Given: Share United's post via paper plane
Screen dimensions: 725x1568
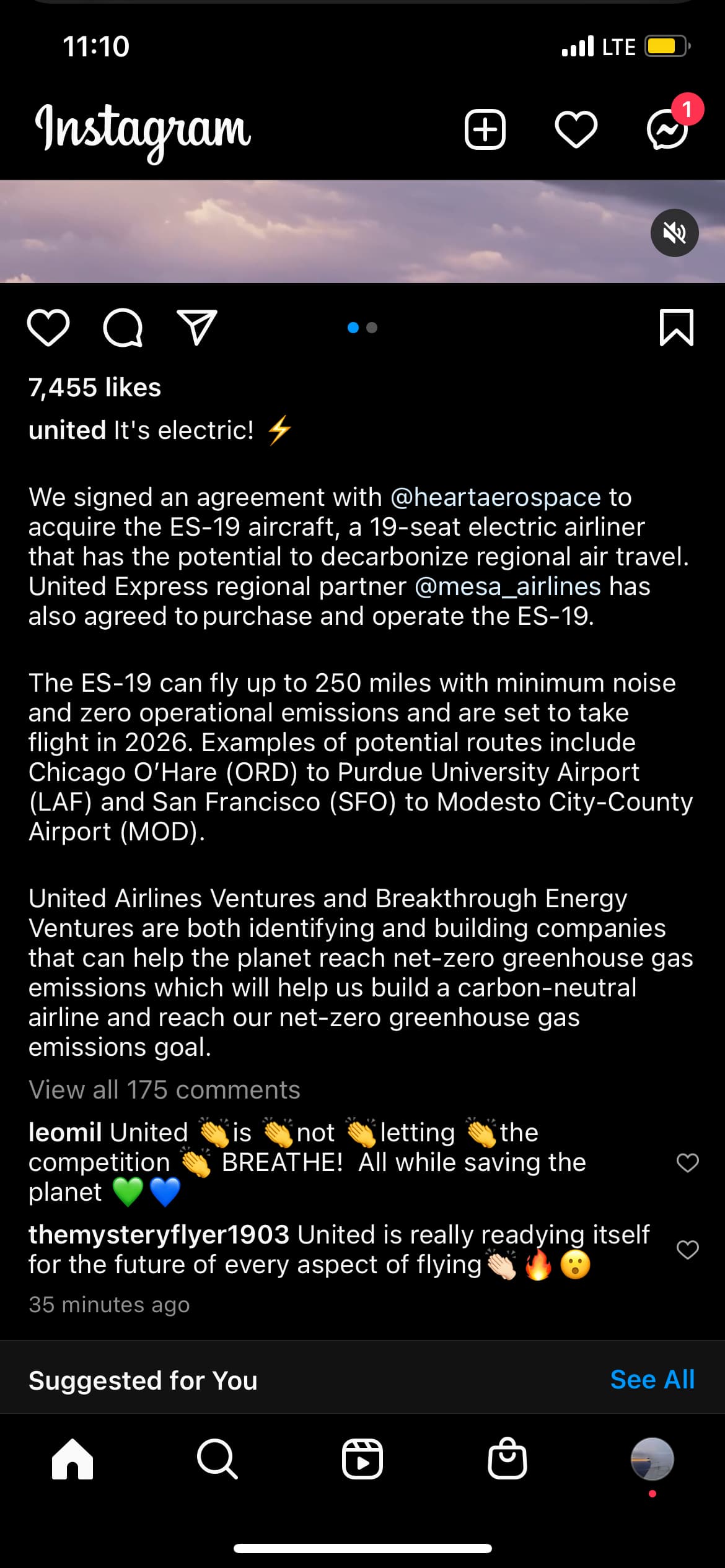Looking at the screenshot, I should pyautogui.click(x=197, y=328).
